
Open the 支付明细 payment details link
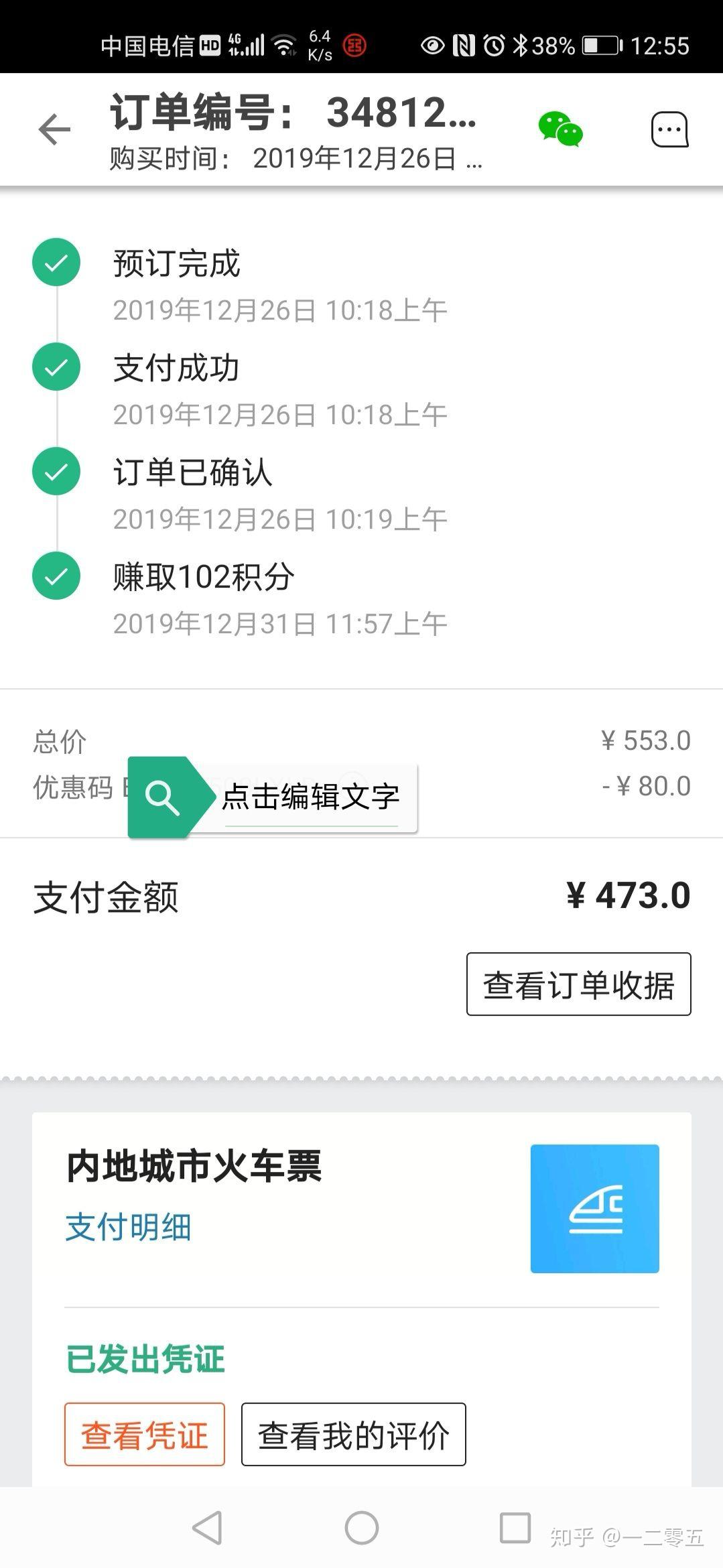coord(129,1227)
